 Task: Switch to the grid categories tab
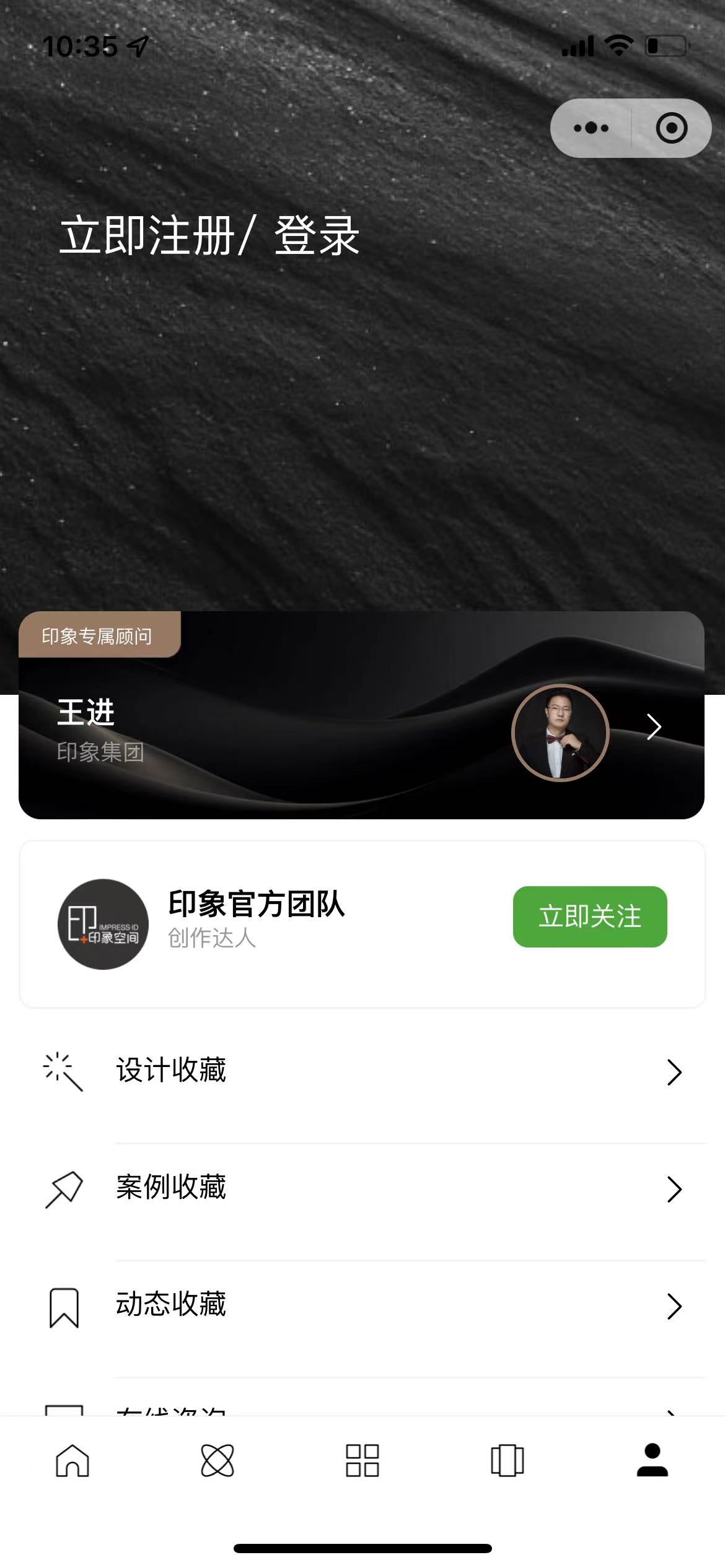[x=362, y=1460]
